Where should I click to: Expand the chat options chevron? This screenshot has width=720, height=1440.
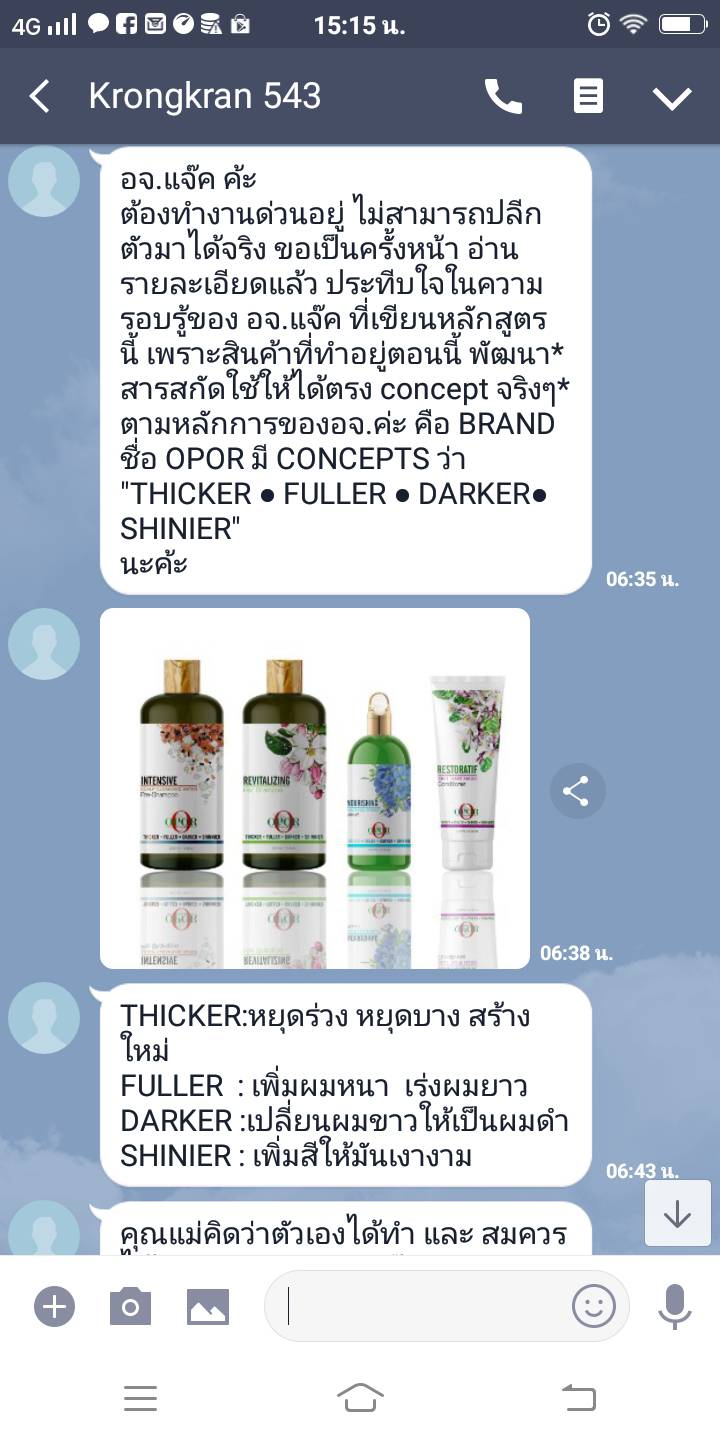tap(672, 97)
